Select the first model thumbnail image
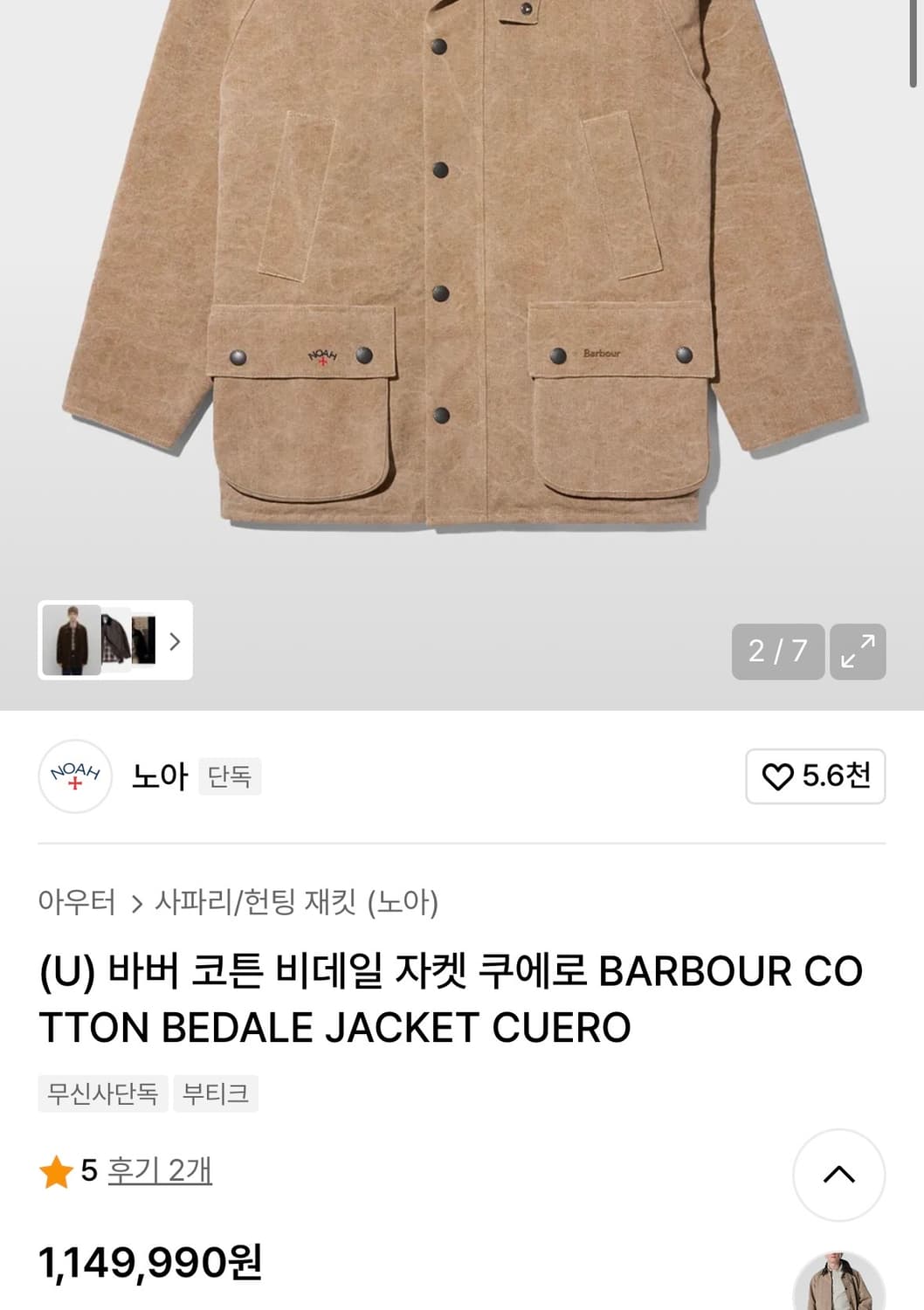 pyautogui.click(x=72, y=639)
